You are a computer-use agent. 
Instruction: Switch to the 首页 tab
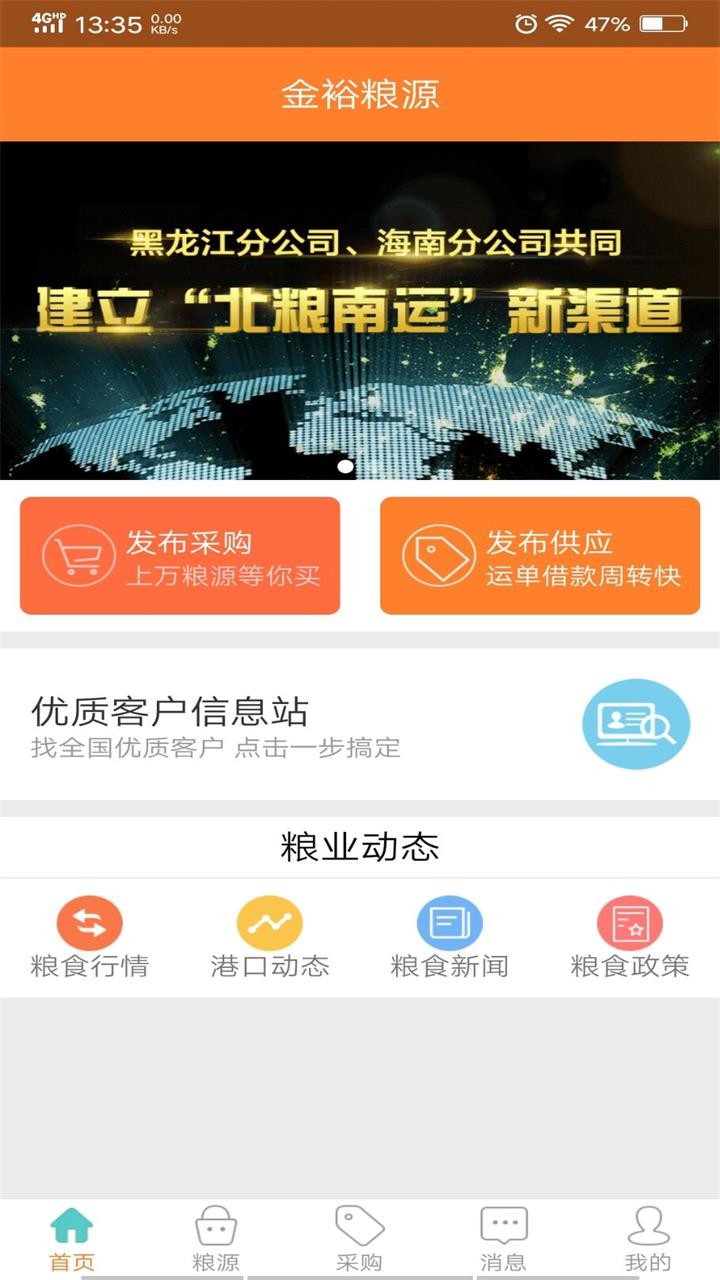pyautogui.click(x=72, y=1238)
